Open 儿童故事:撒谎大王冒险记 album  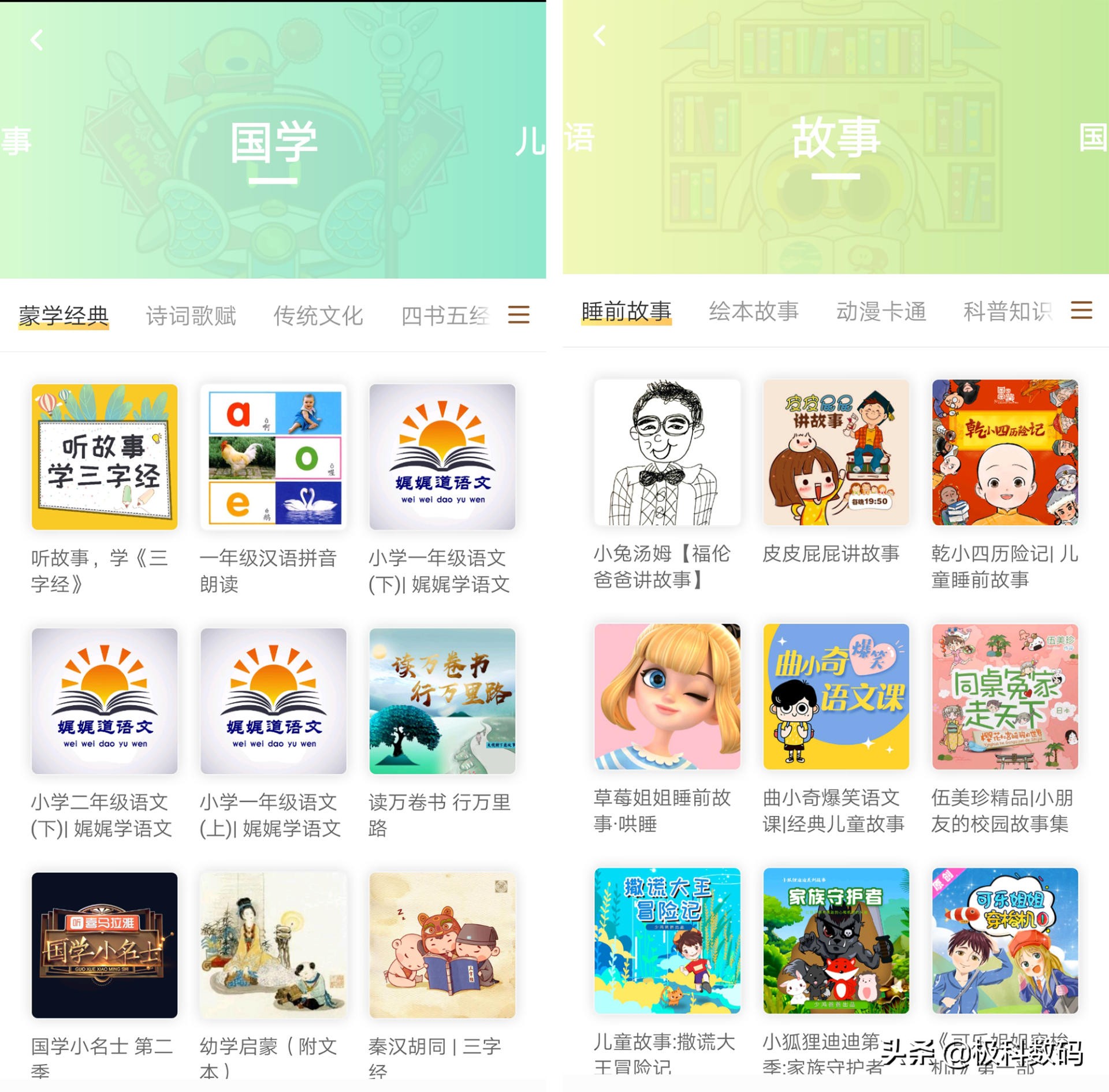pyautogui.click(x=667, y=940)
